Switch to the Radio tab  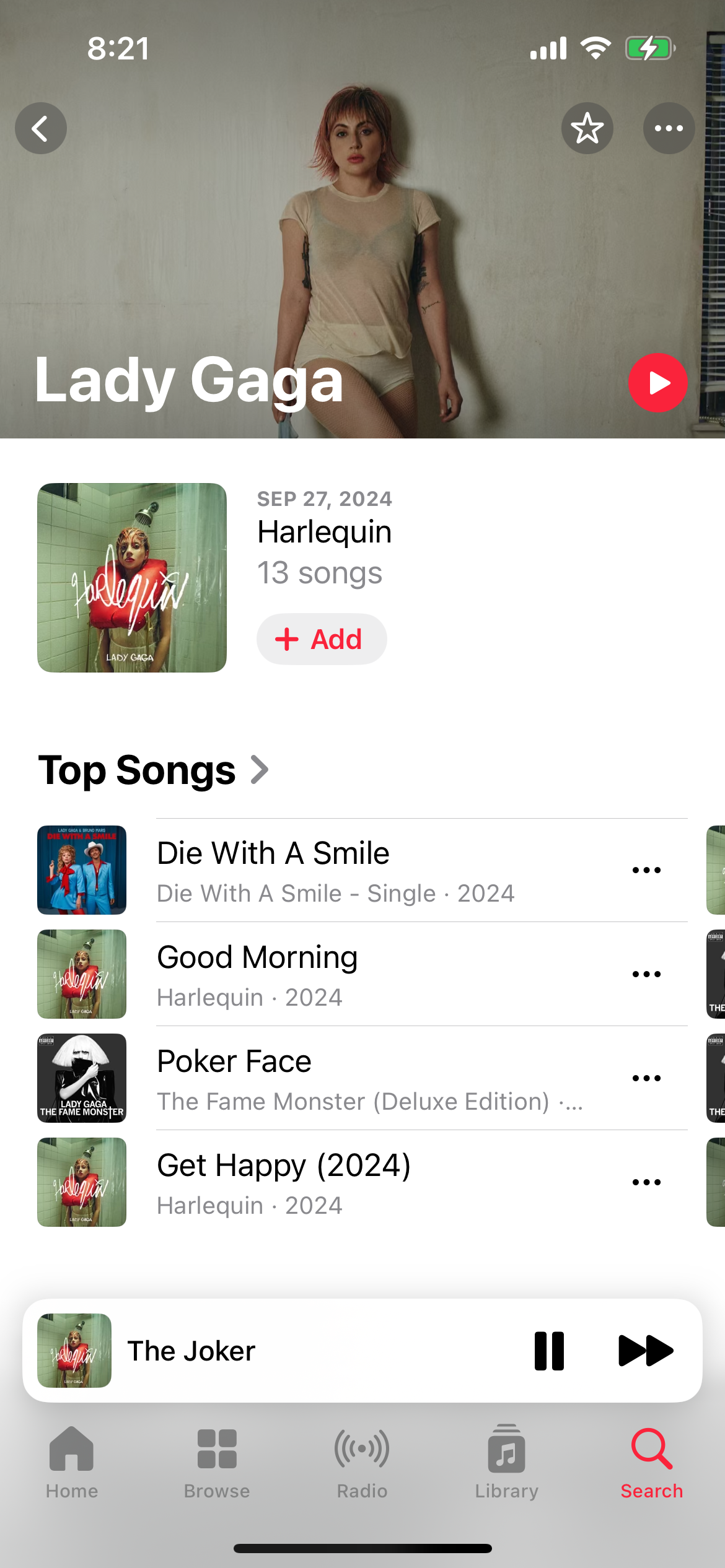(362, 1463)
